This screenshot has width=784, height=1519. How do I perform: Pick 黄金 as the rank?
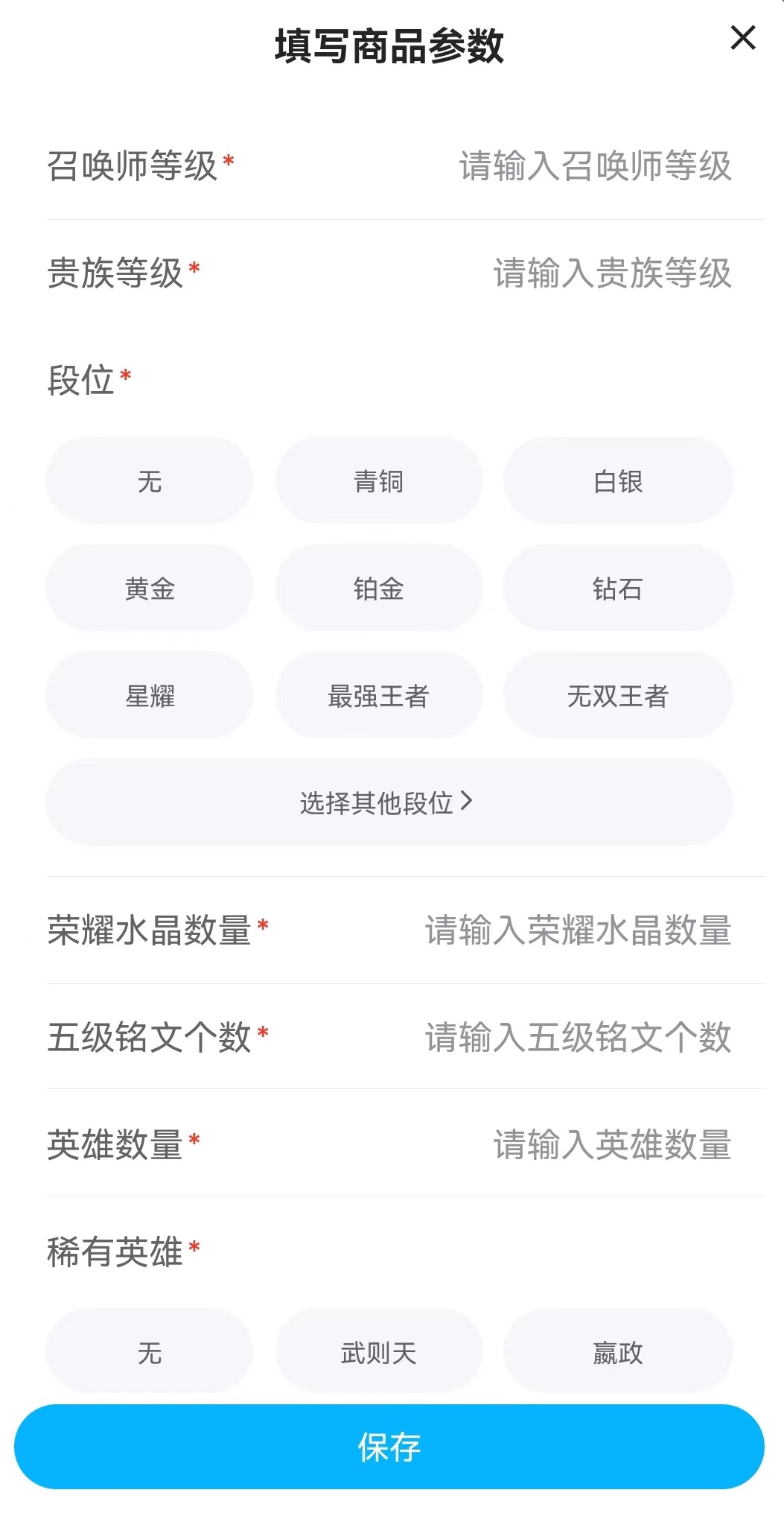(x=150, y=589)
